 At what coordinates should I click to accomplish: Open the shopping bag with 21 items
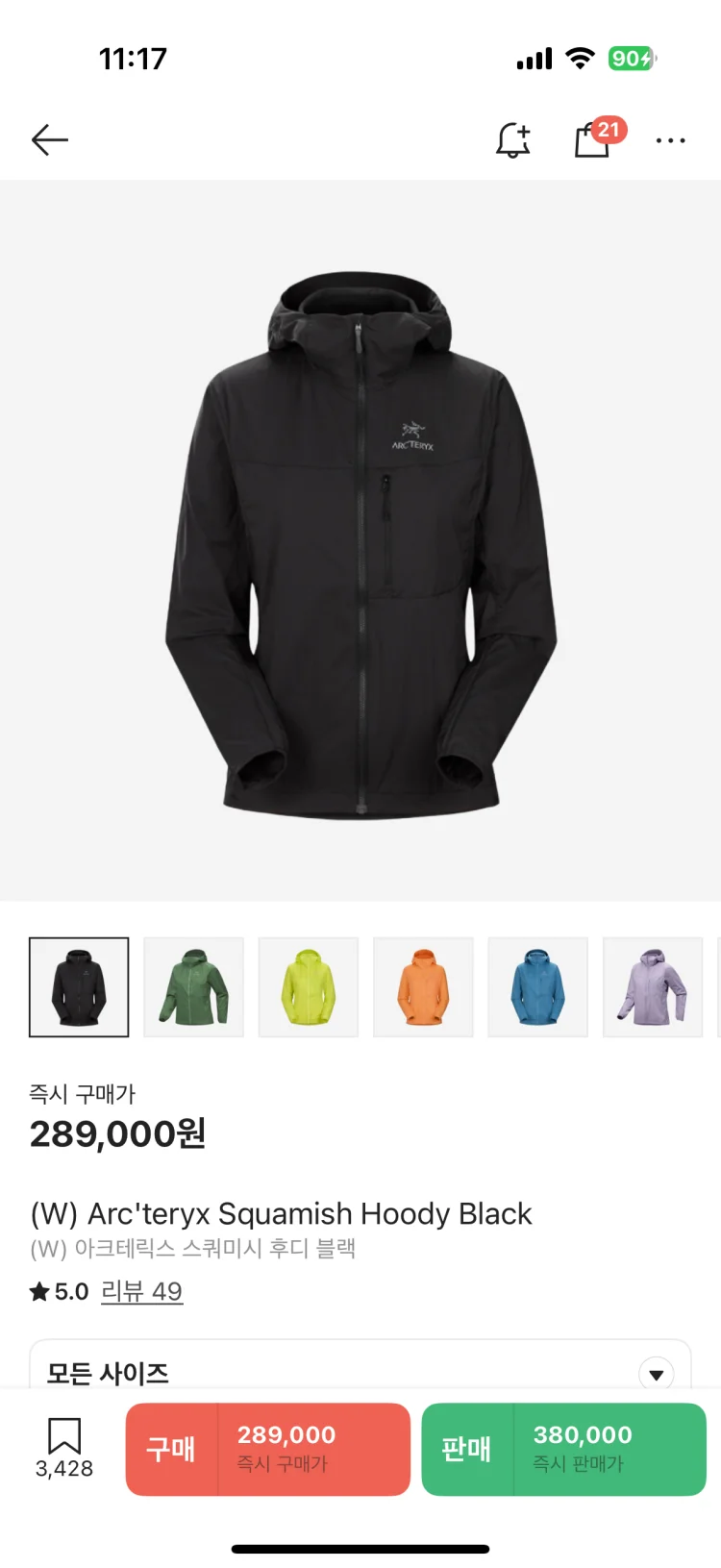click(593, 140)
